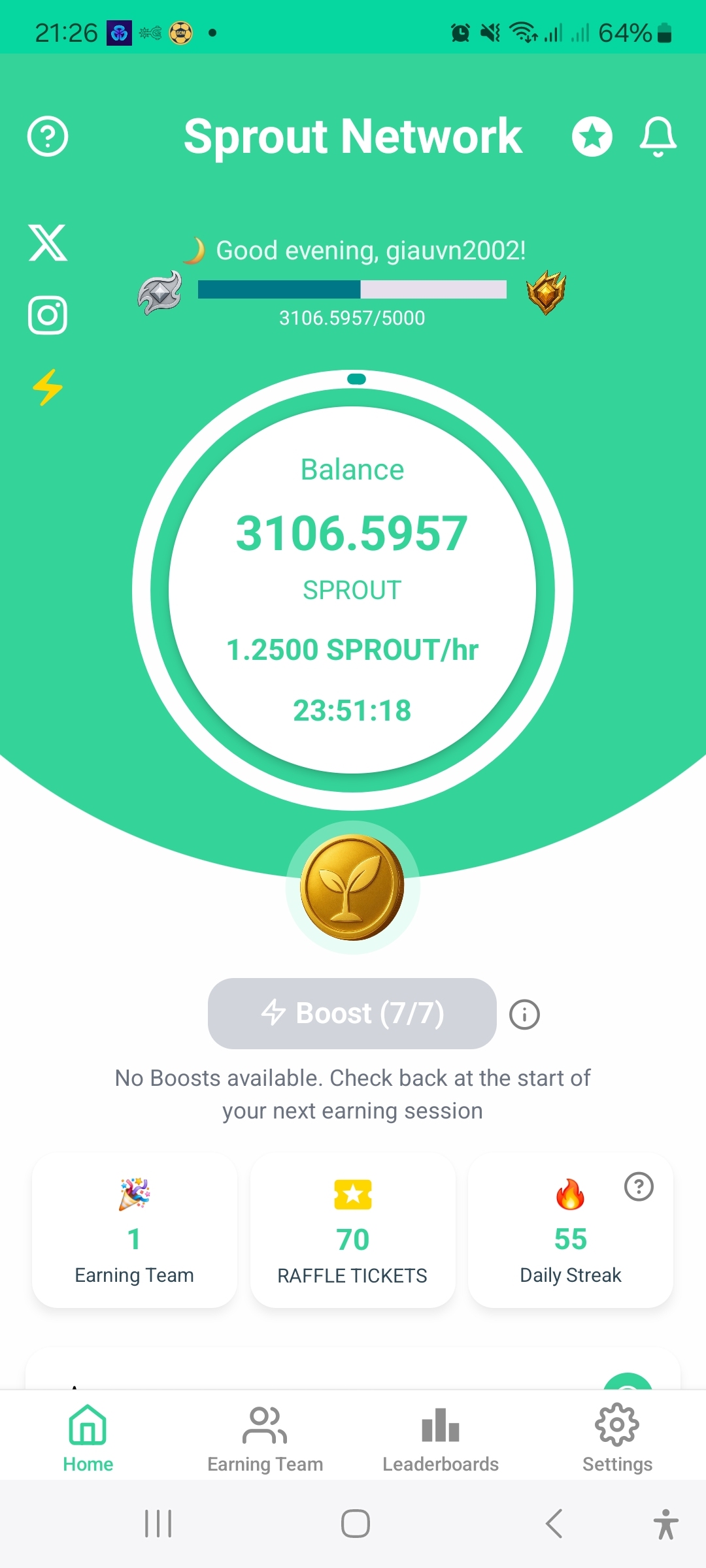This screenshot has height=1568, width=706.
Task: Open the X social link
Action: tap(48, 243)
